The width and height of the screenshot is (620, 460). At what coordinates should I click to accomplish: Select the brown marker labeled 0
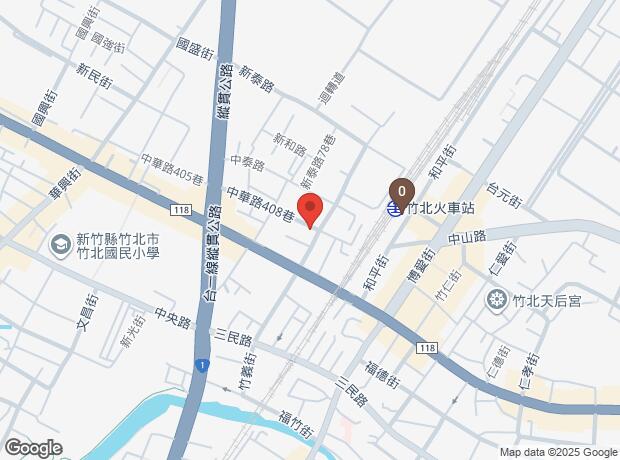(401, 191)
